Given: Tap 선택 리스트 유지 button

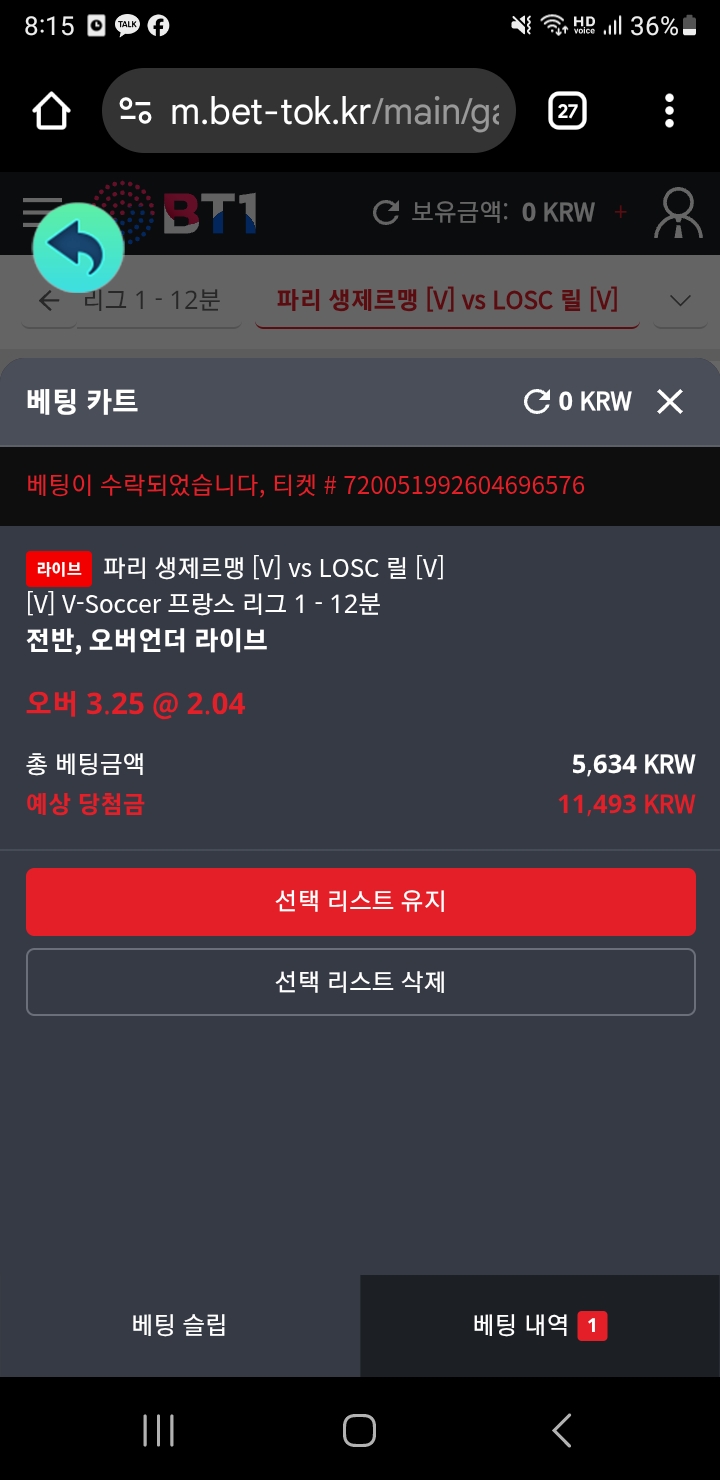Looking at the screenshot, I should coord(360,902).
